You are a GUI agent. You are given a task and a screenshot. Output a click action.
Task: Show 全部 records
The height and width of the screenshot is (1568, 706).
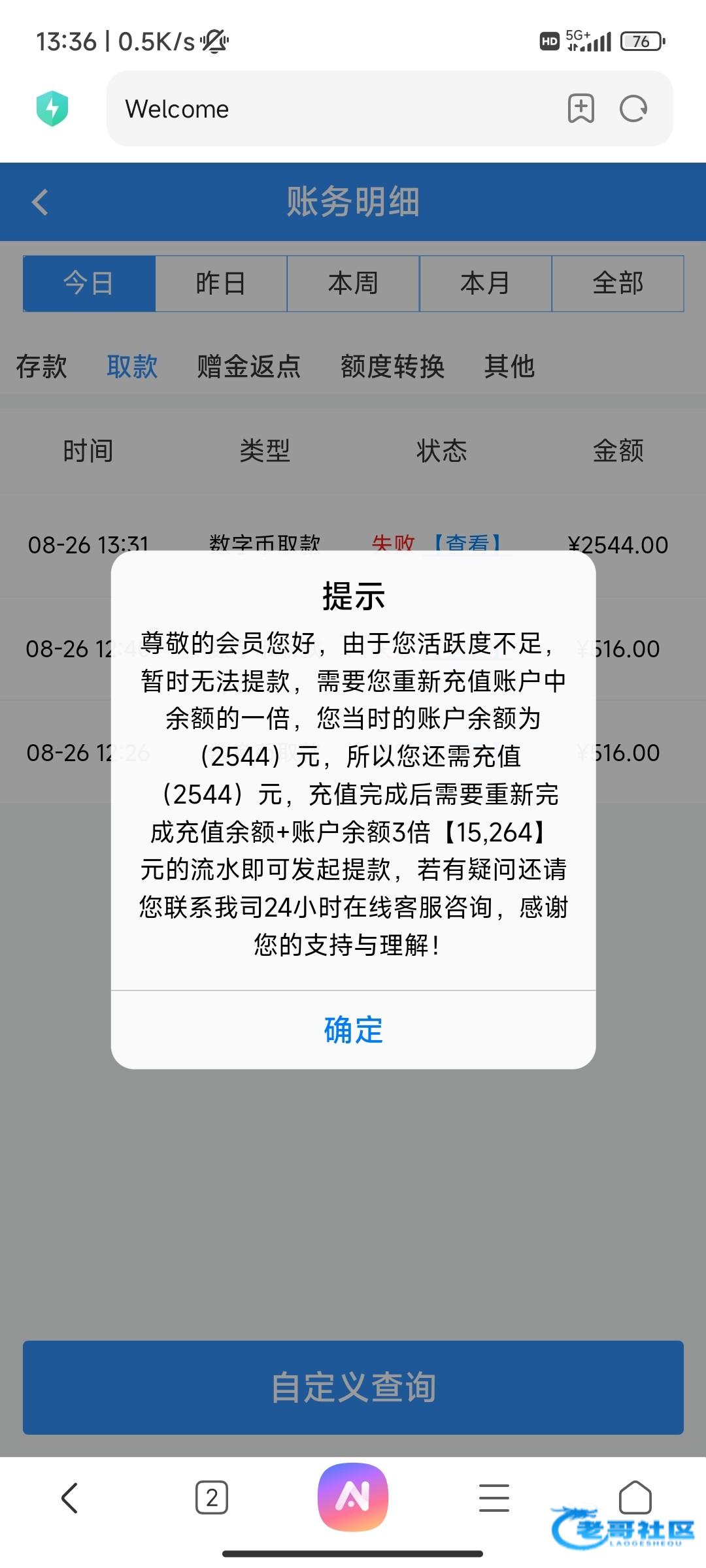pos(618,284)
